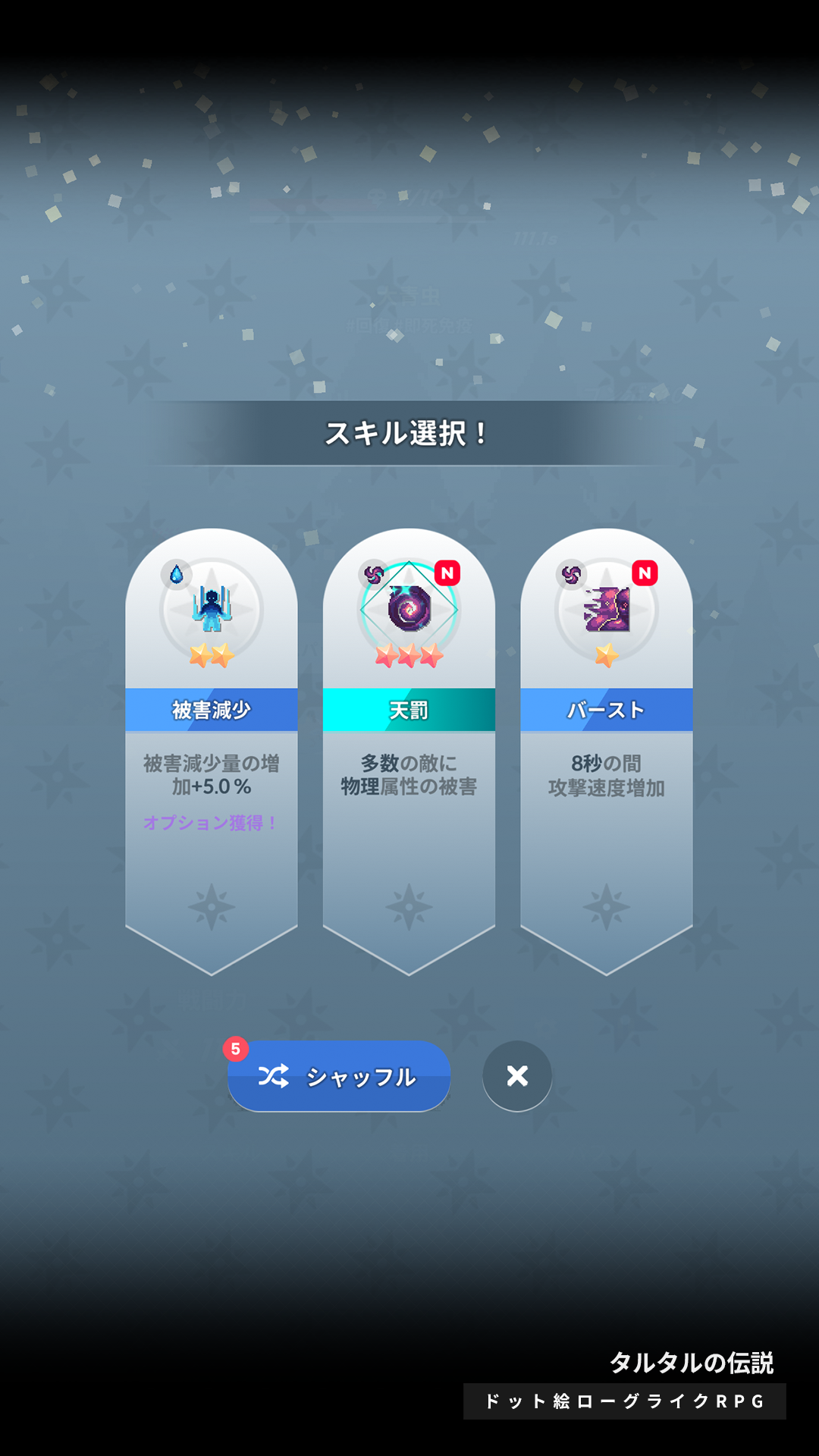The width and height of the screenshot is (819, 1456).
Task: Tap the オプション獲得！ purple link text
Action: tap(211, 821)
